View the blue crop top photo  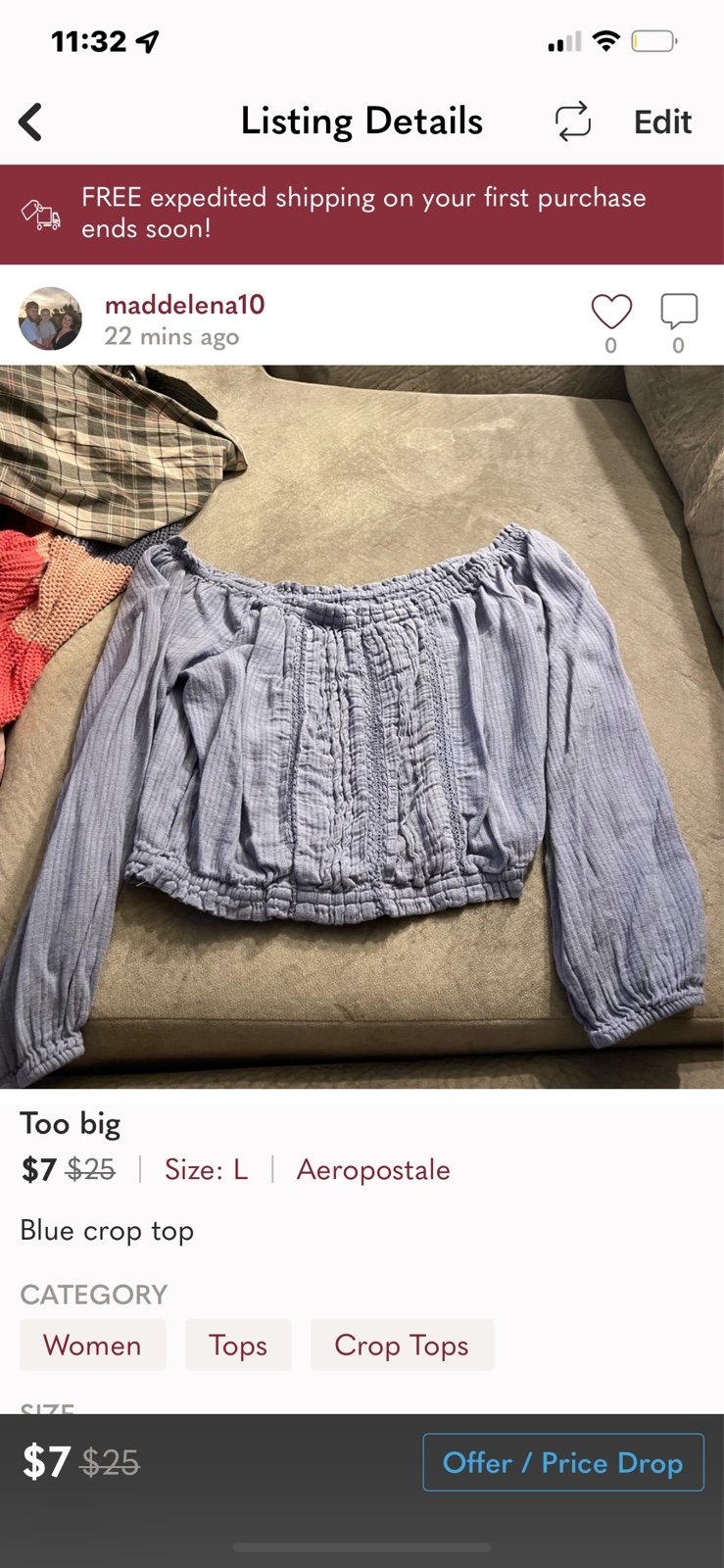362,727
